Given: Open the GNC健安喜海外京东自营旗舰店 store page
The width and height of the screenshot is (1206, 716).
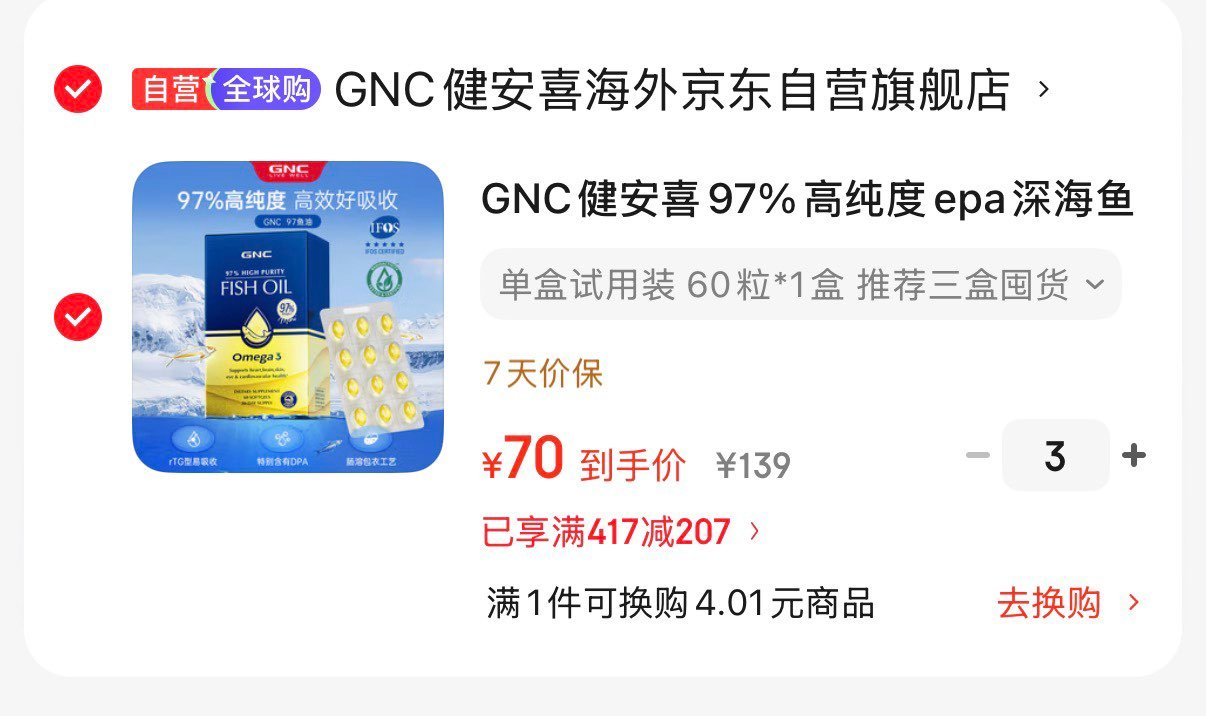Looking at the screenshot, I should 672,90.
